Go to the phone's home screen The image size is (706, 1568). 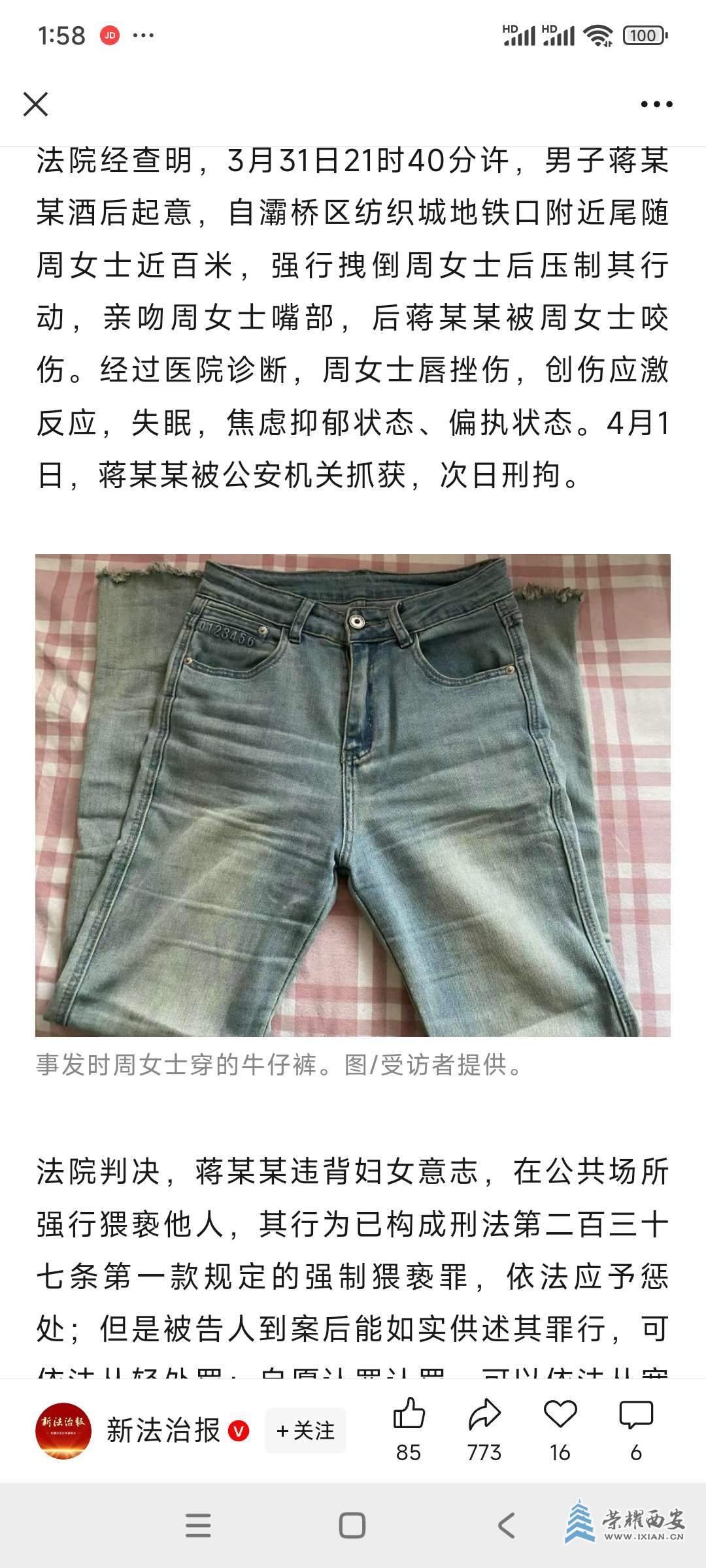point(352,1526)
